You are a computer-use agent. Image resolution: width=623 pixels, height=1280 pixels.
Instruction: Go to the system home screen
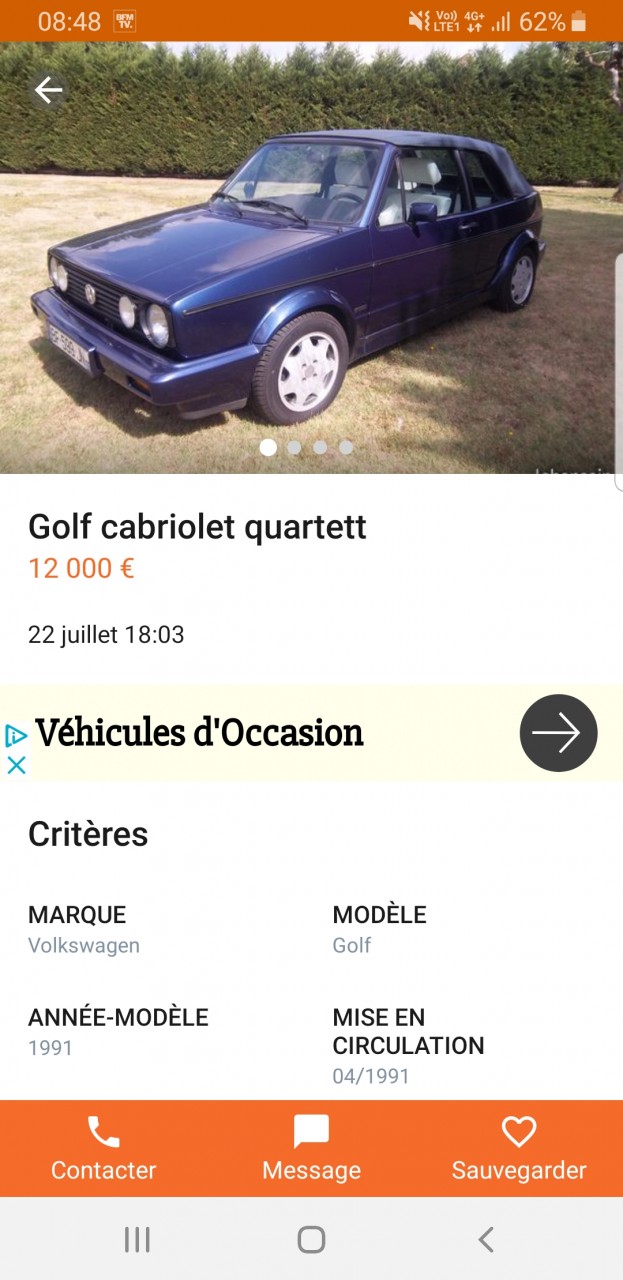coord(311,1240)
